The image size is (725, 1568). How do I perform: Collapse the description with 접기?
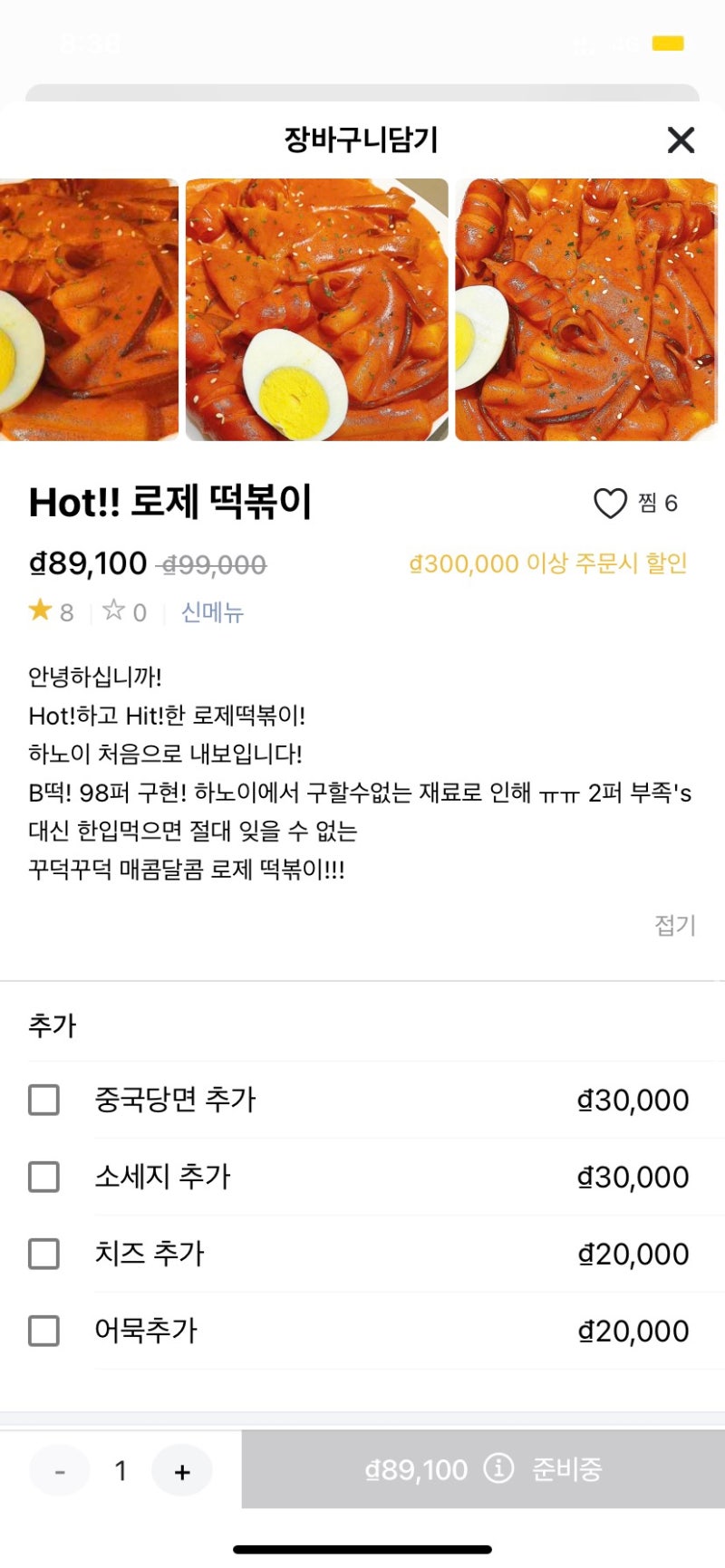[674, 925]
